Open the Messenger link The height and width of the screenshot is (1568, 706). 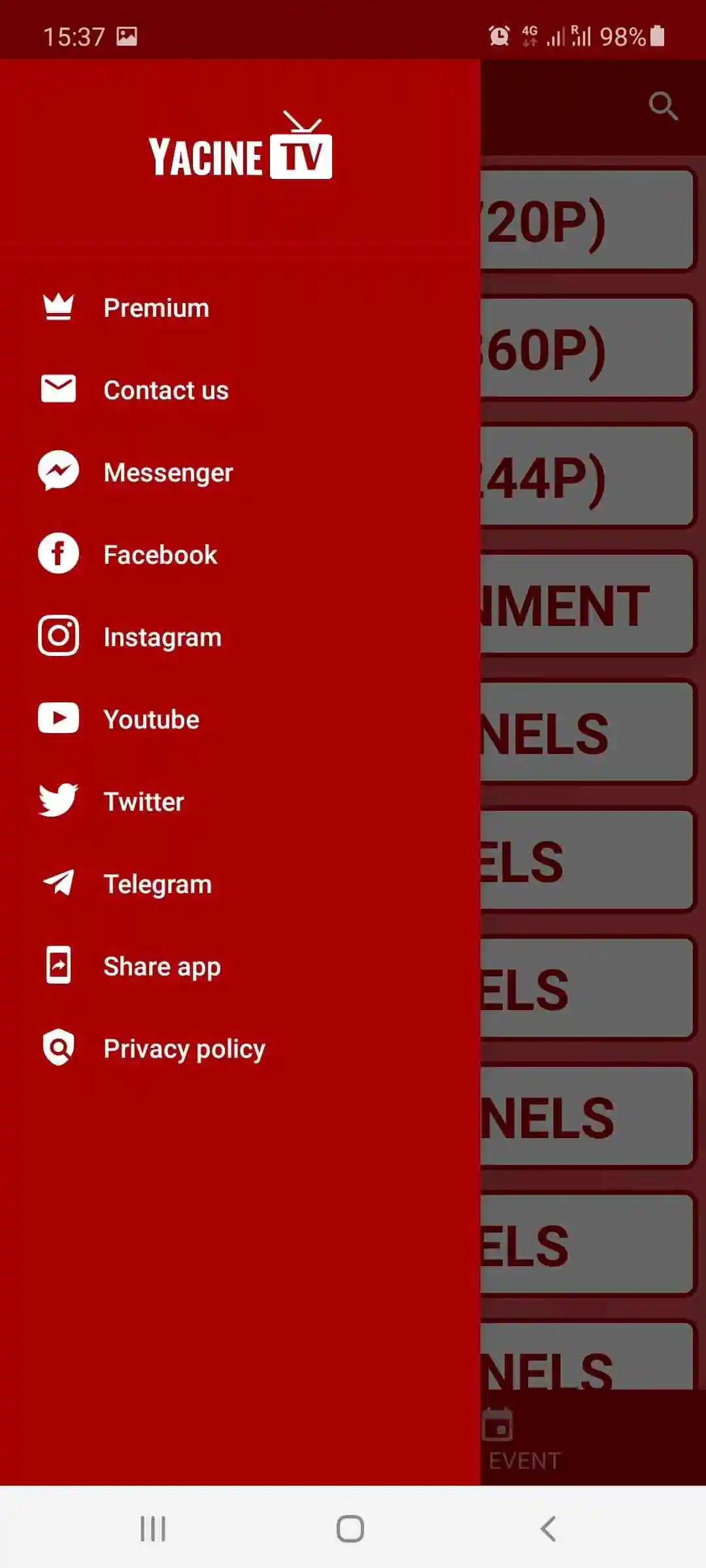pos(167,472)
